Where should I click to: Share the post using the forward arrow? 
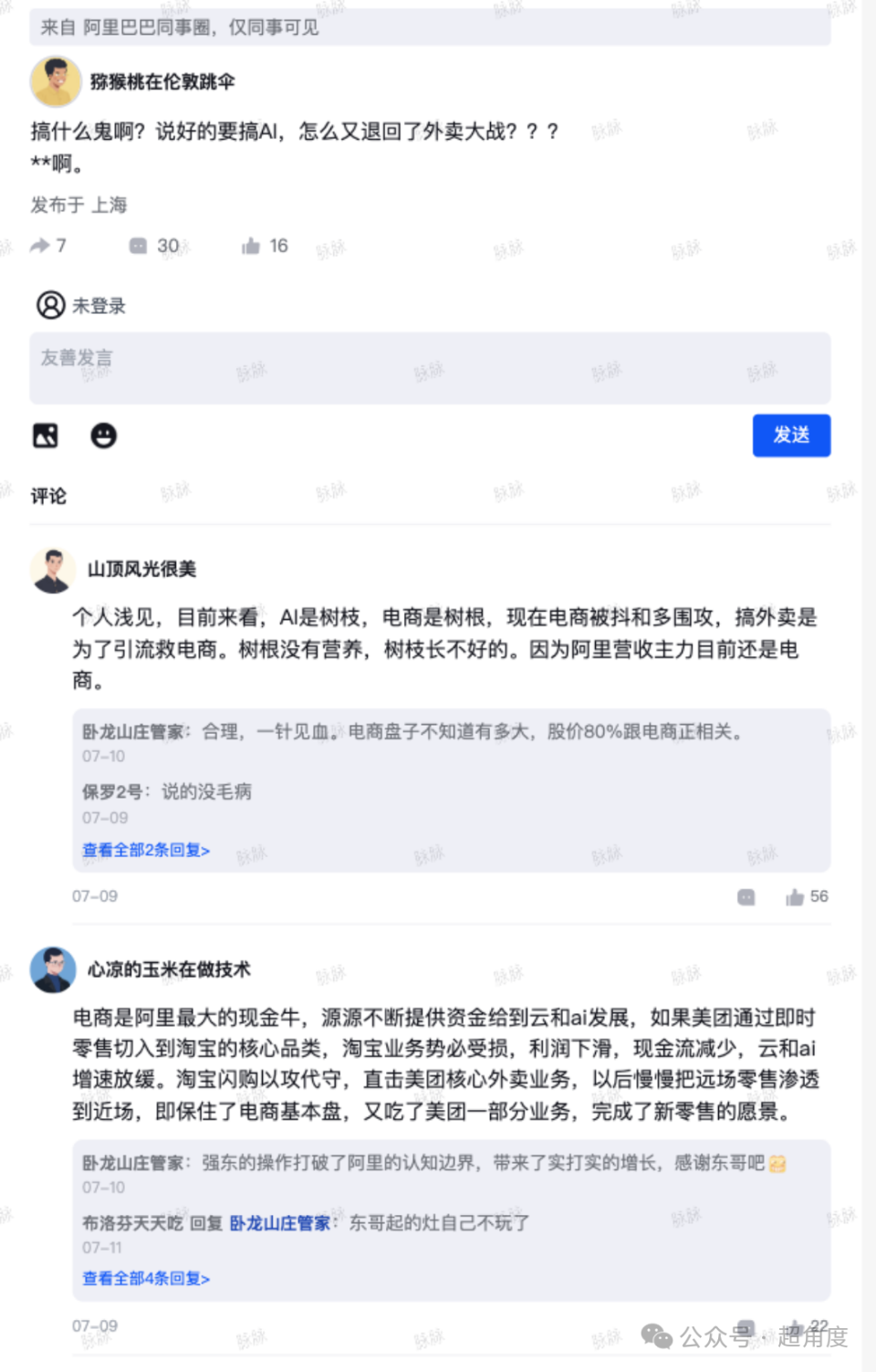40,245
